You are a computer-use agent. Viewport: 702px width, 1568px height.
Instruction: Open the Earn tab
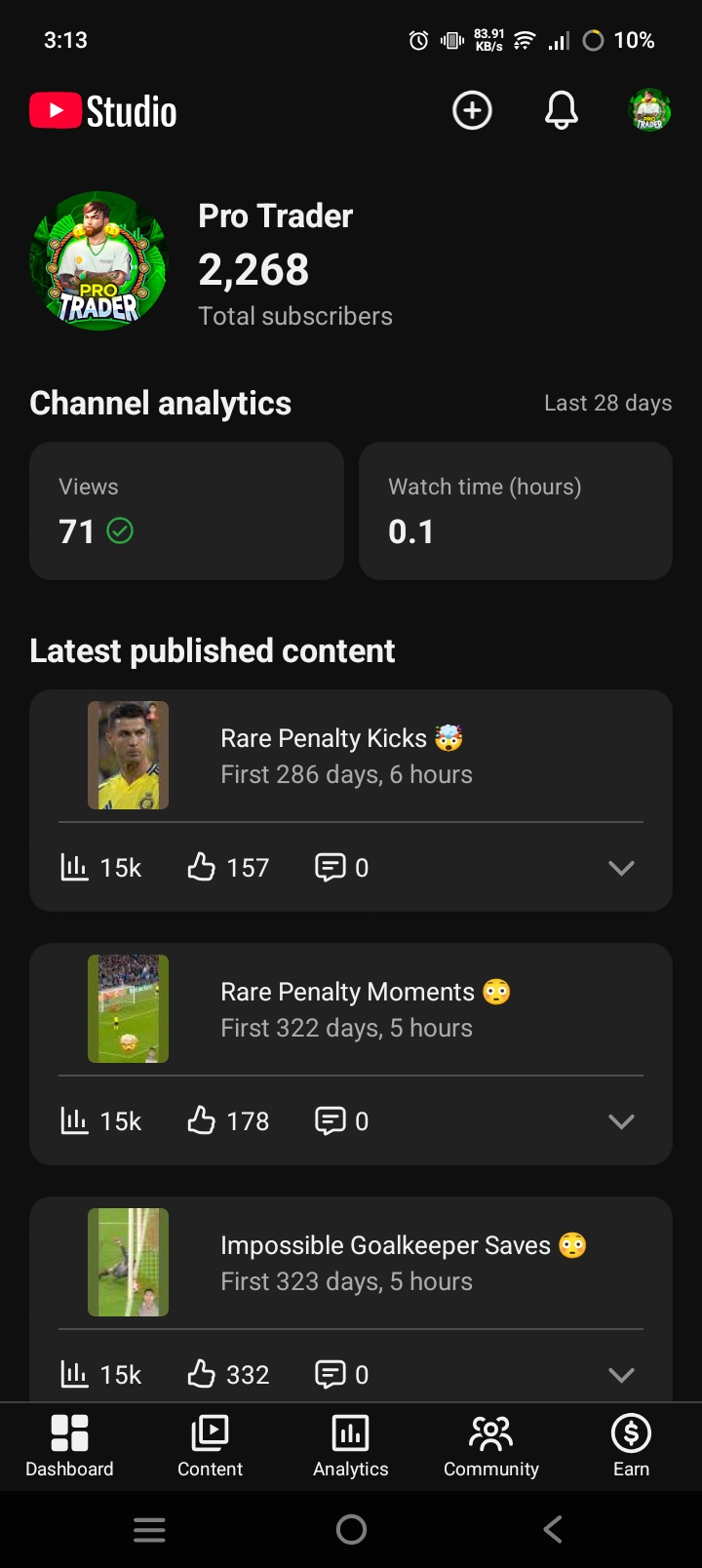(x=631, y=1446)
